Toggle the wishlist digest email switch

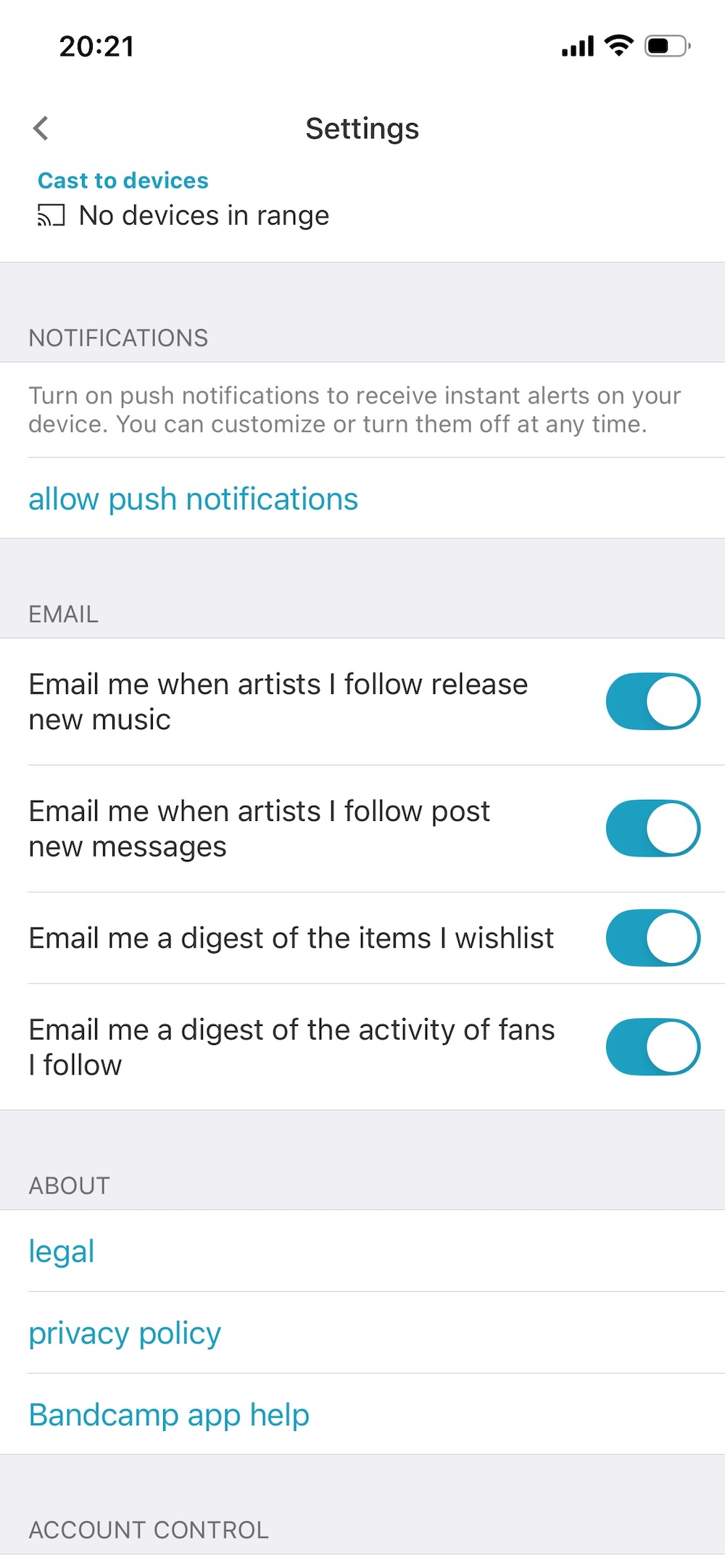[x=652, y=938]
